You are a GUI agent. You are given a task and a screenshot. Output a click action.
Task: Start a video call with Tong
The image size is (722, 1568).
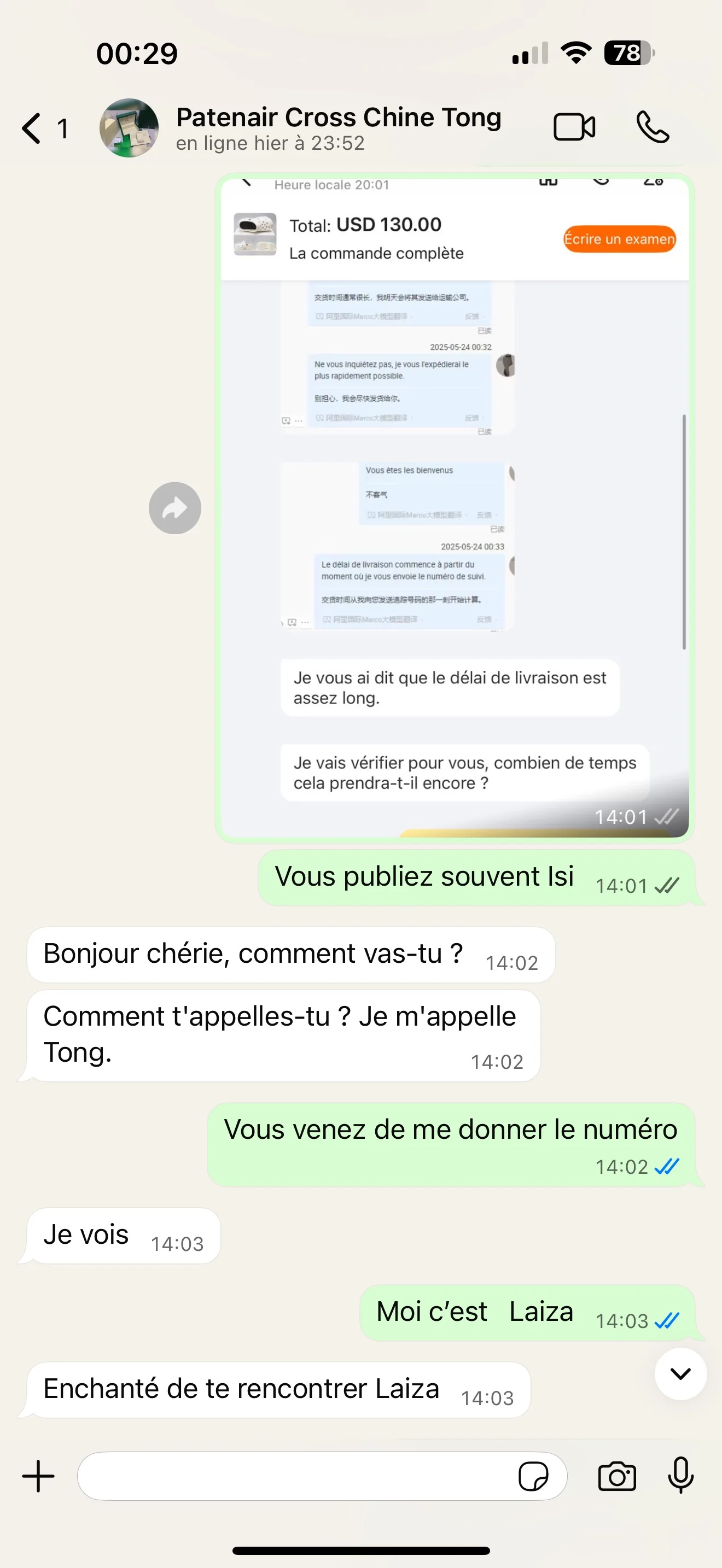point(574,128)
